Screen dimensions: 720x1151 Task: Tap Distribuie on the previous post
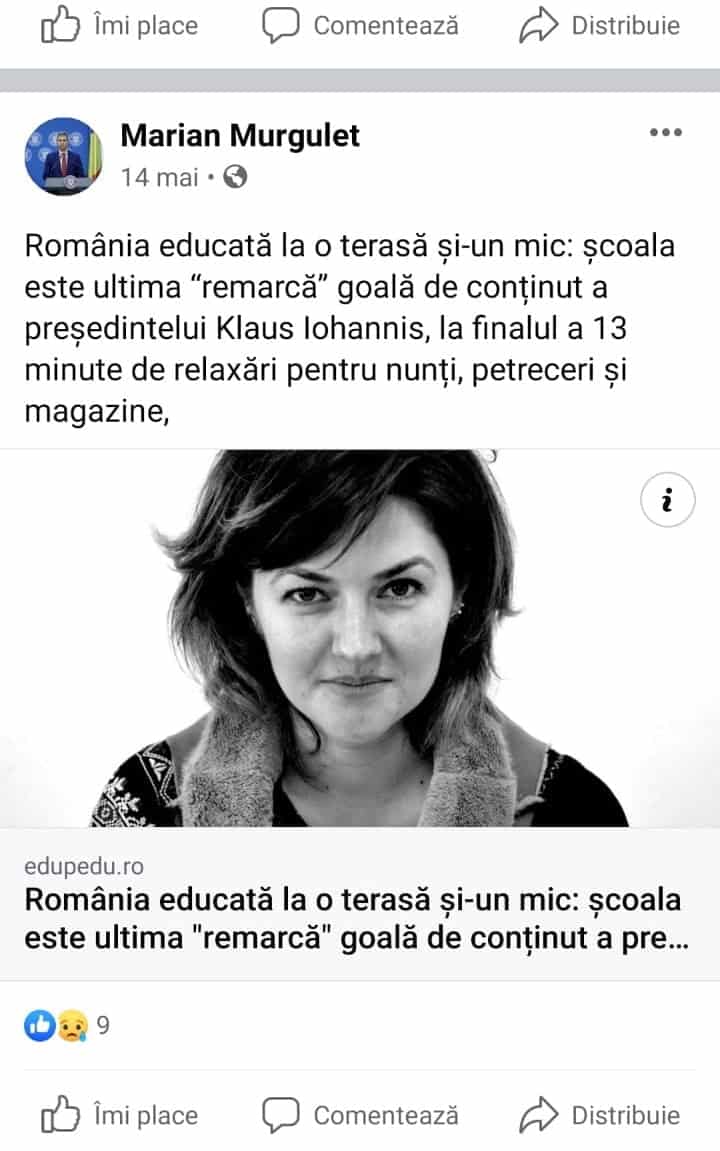pyautogui.click(x=599, y=26)
